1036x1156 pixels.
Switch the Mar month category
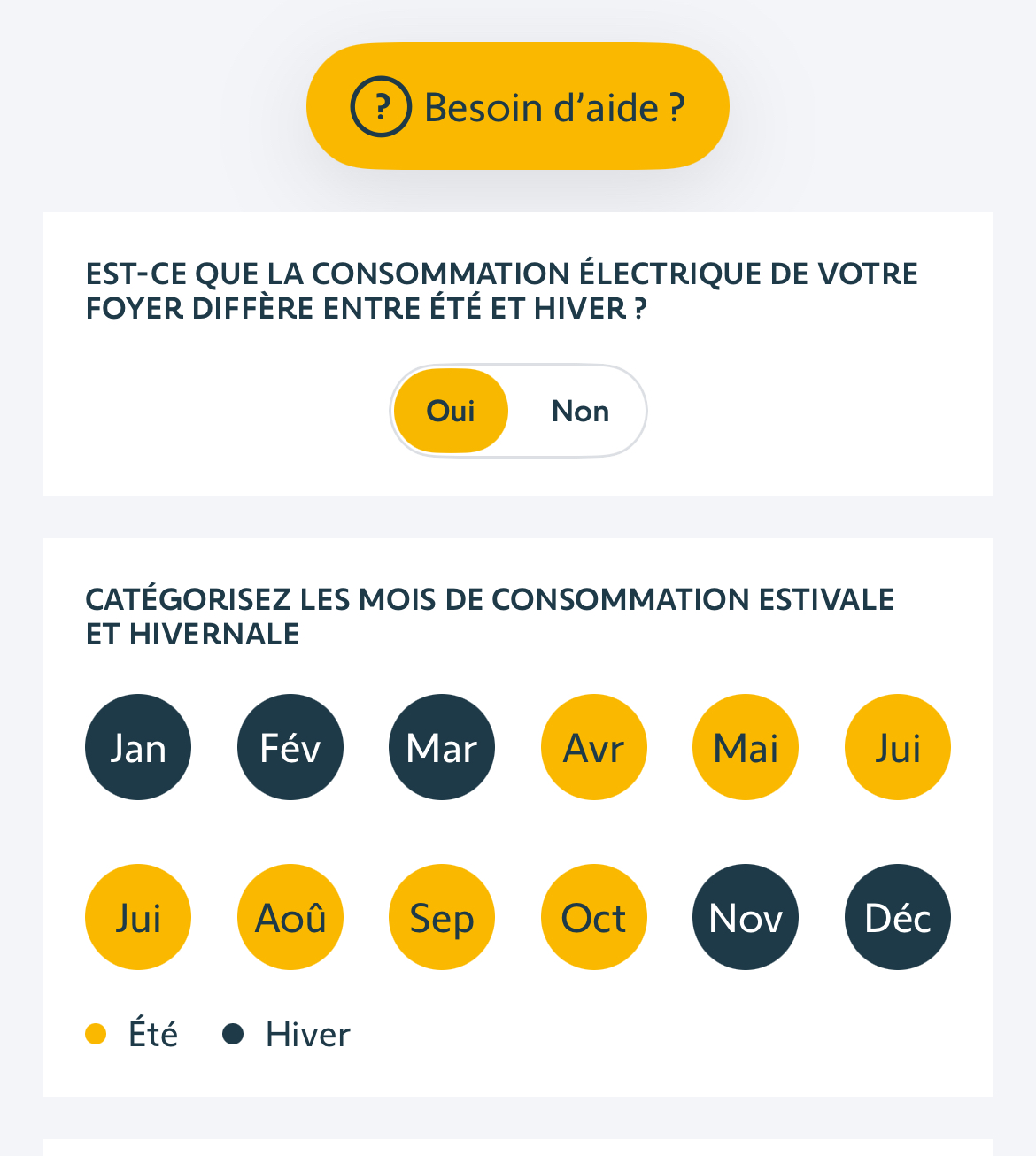click(442, 747)
